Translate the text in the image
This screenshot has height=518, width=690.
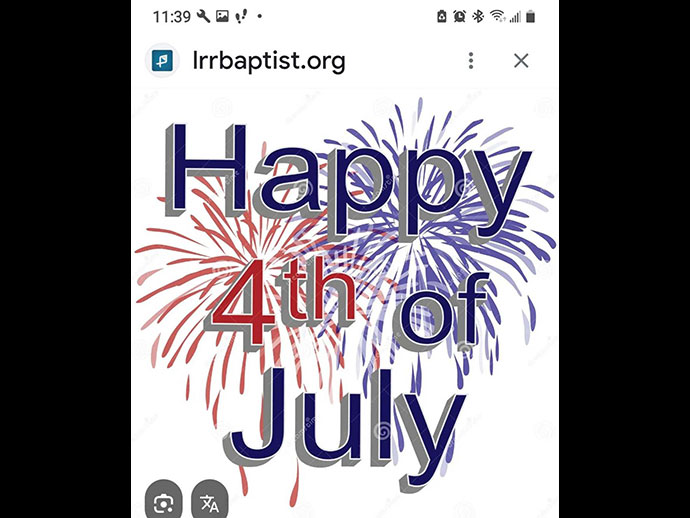pyautogui.click(x=210, y=501)
